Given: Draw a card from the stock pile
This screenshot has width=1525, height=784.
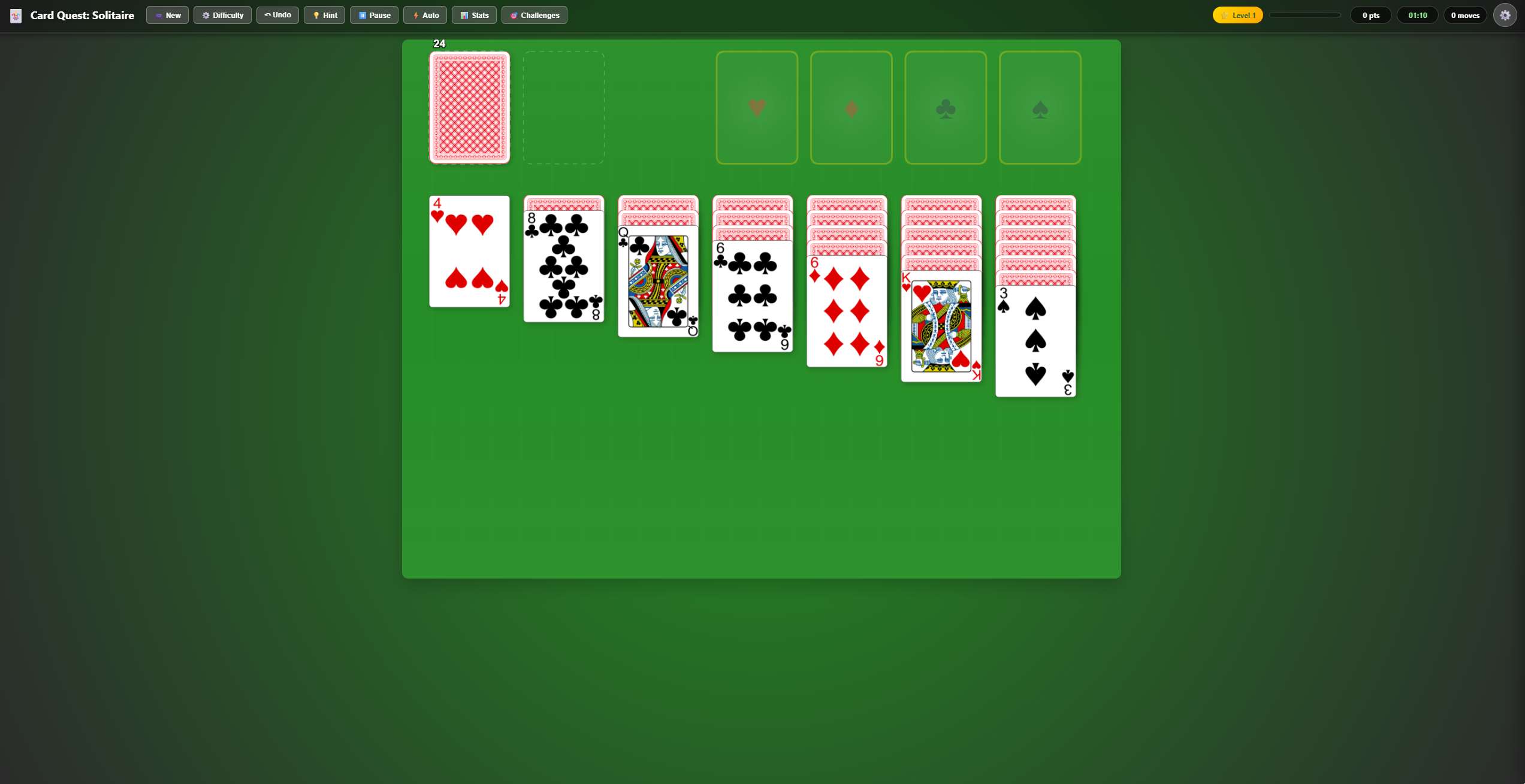Looking at the screenshot, I should (x=469, y=107).
